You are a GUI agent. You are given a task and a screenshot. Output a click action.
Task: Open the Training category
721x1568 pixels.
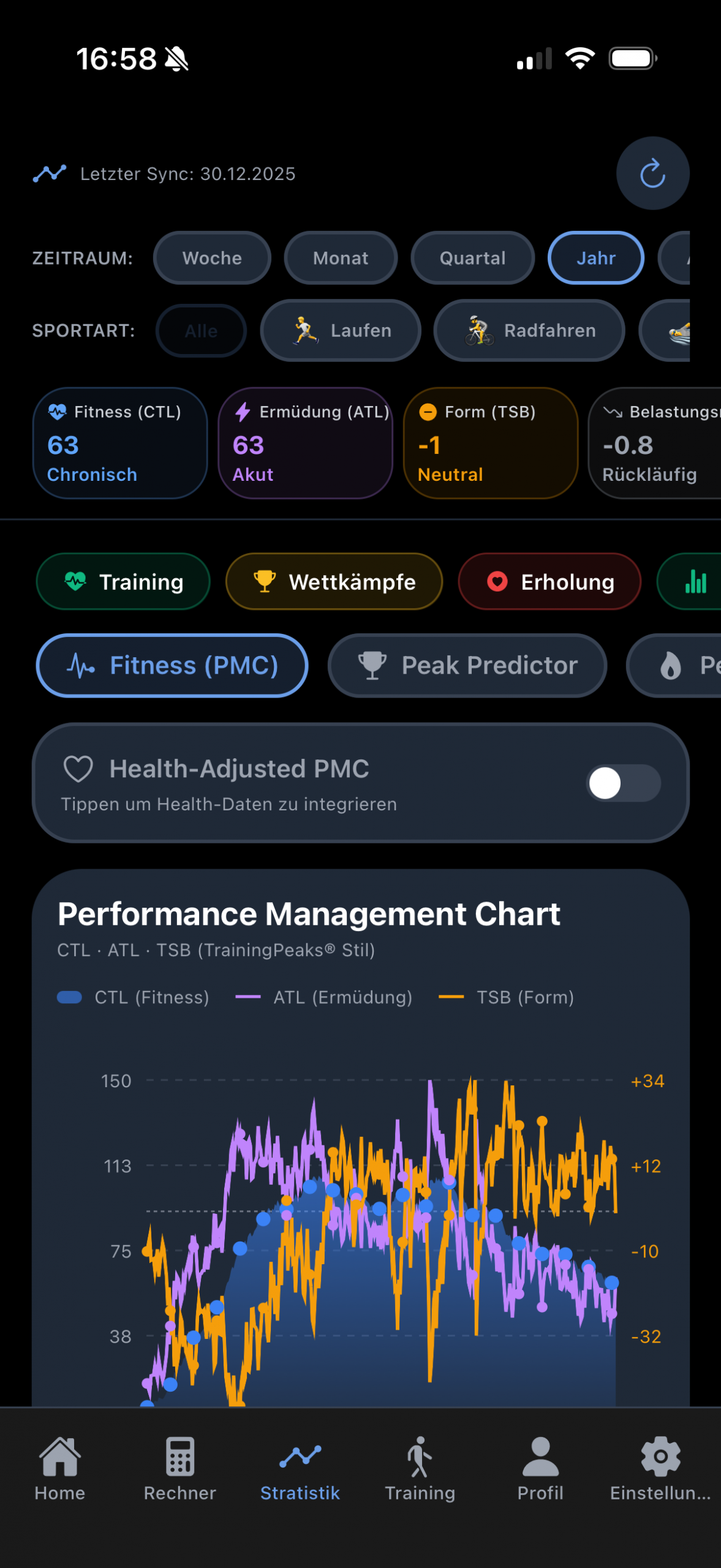[x=123, y=581]
